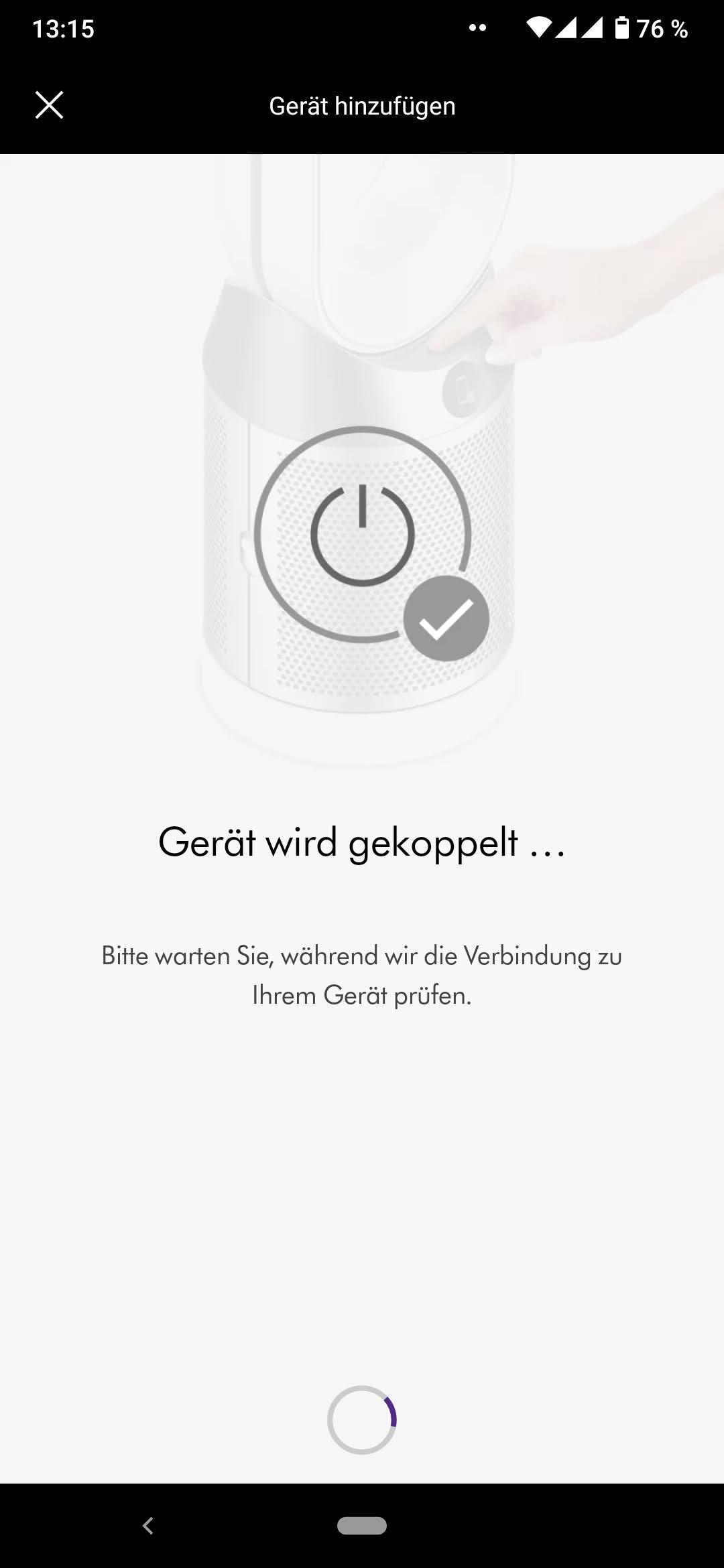Close the Gerät hinzufügen screen
The height and width of the screenshot is (1568, 724).
pyautogui.click(x=49, y=105)
